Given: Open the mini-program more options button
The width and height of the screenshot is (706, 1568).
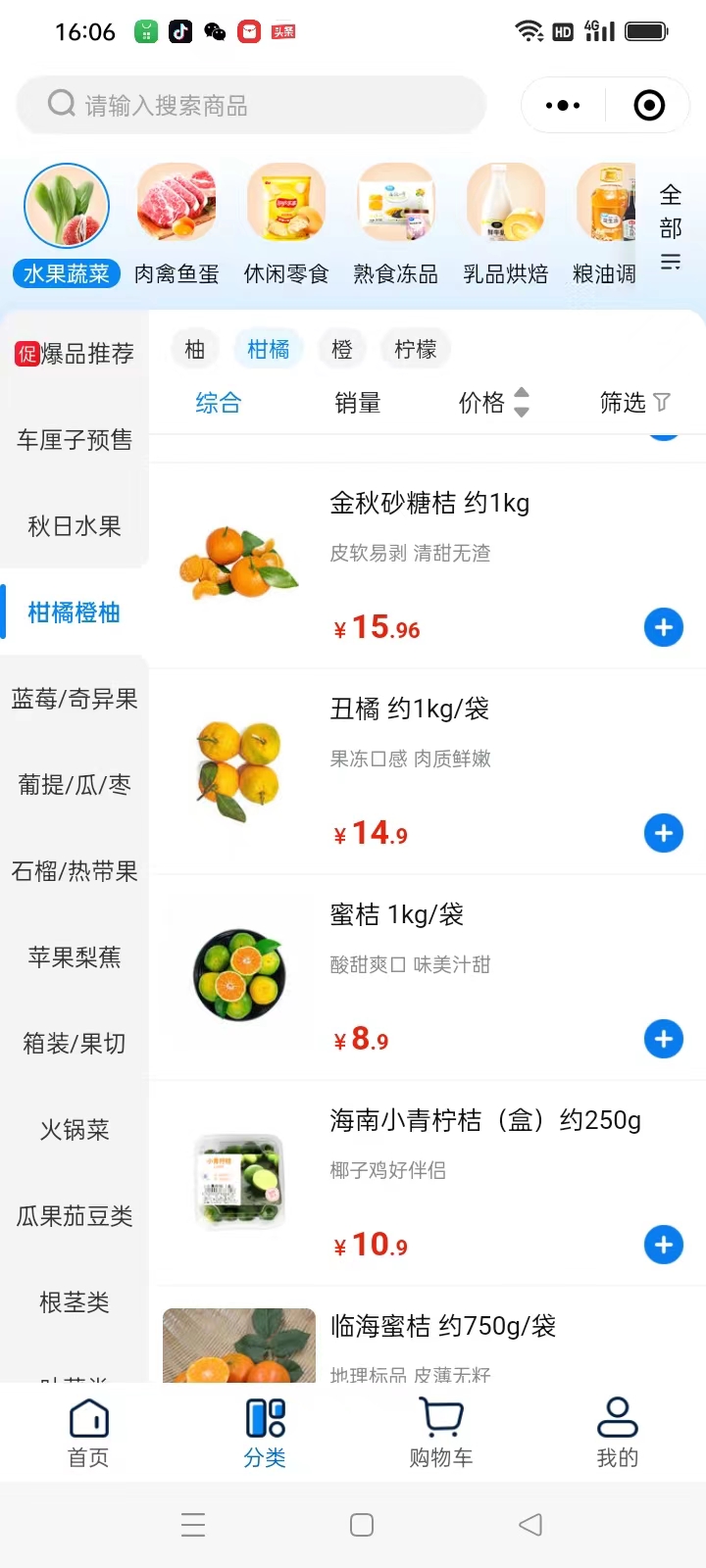Looking at the screenshot, I should click(561, 104).
